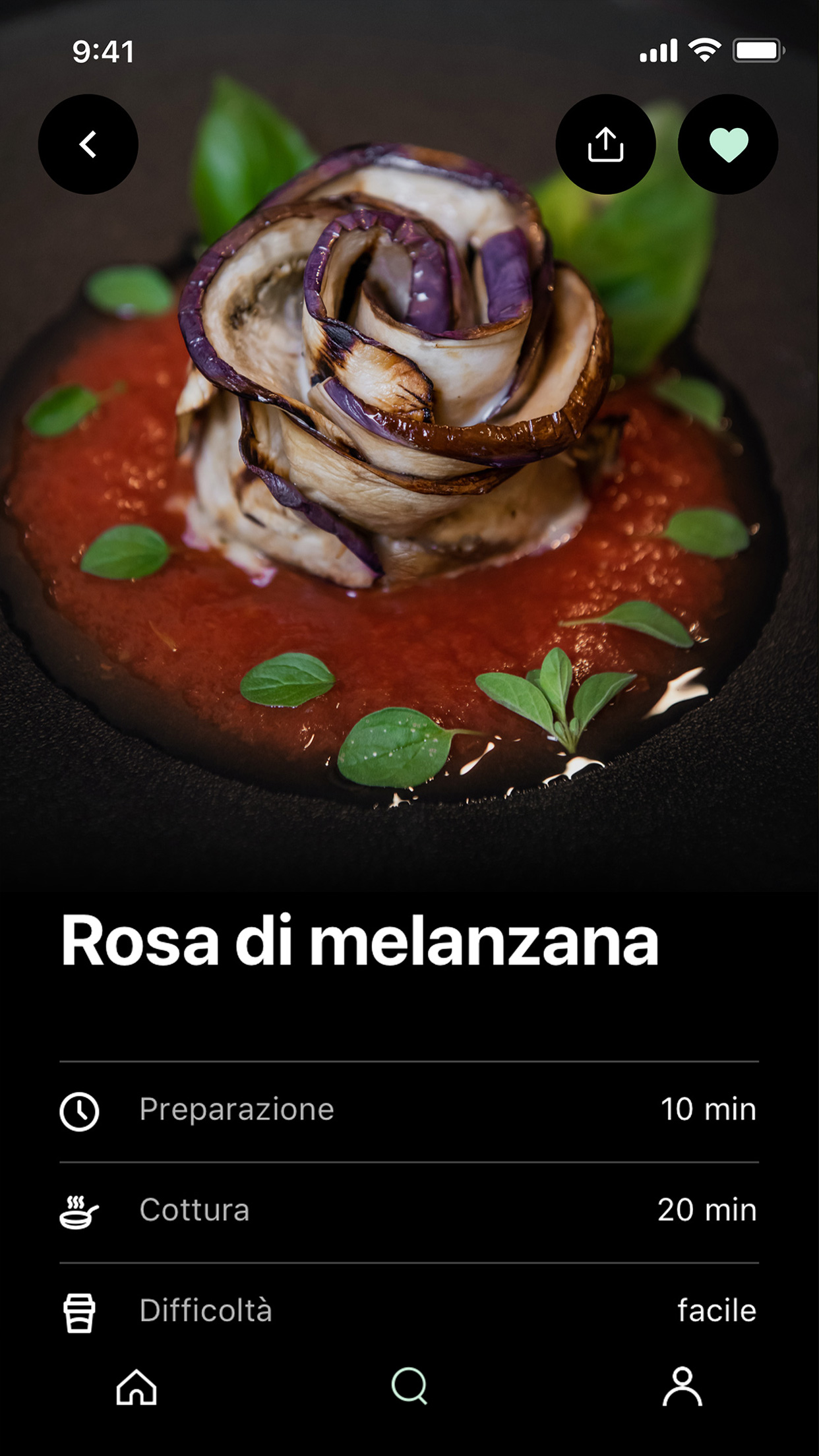Toggle the favorite heart for this recipe

tap(728, 144)
